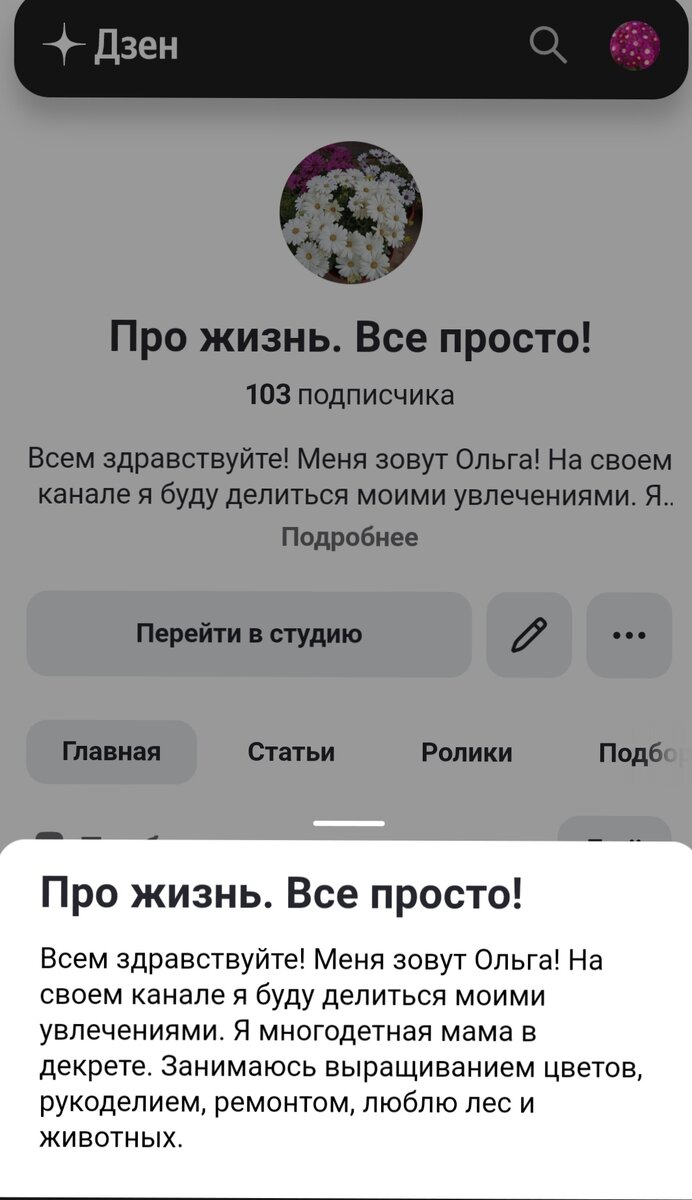Select the Главная tab
Image resolution: width=692 pixels, height=1200 pixels.
click(111, 752)
